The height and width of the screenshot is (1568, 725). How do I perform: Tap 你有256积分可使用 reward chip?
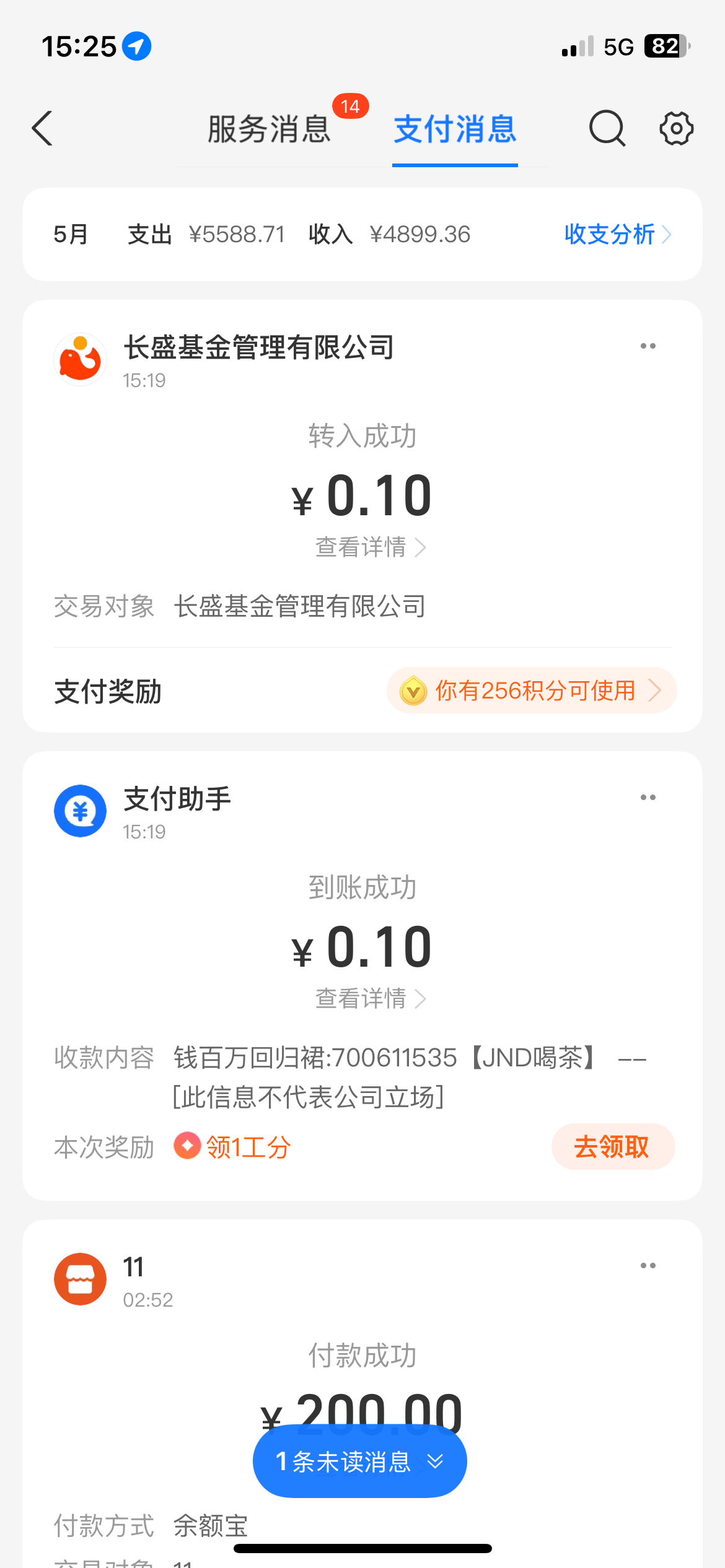tap(531, 690)
